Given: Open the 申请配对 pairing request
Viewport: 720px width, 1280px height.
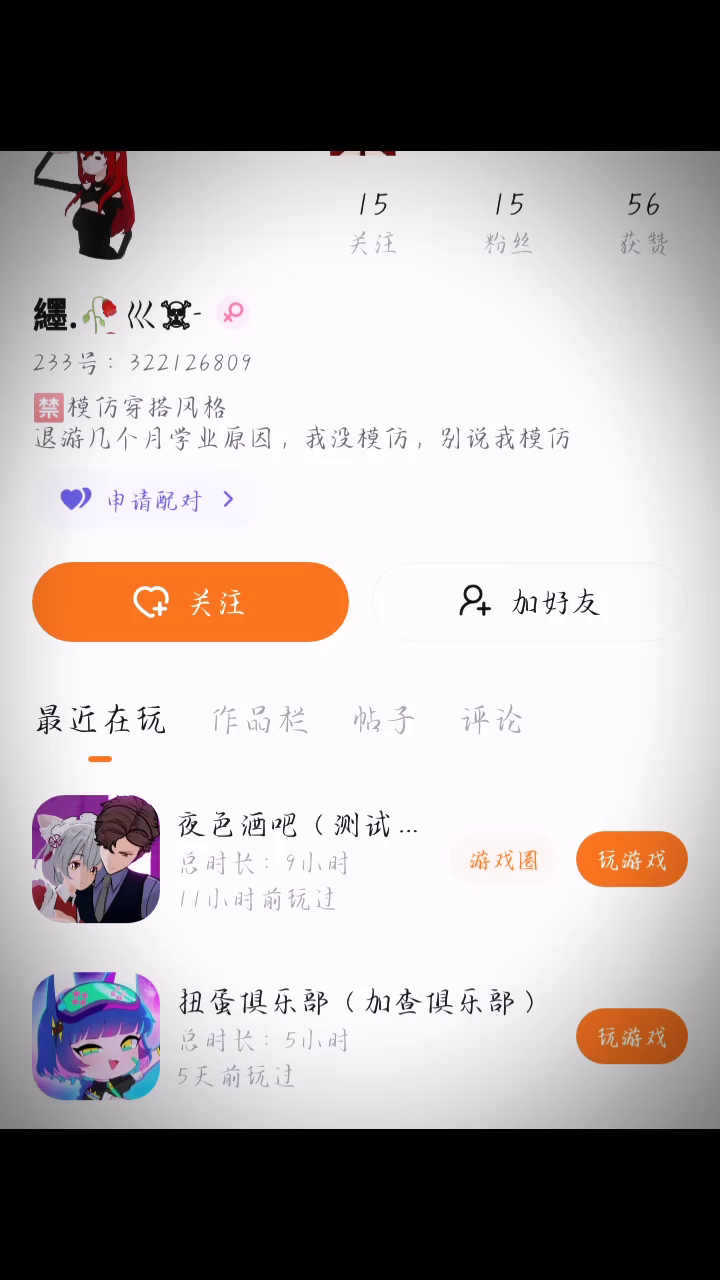Looking at the screenshot, I should 147,500.
